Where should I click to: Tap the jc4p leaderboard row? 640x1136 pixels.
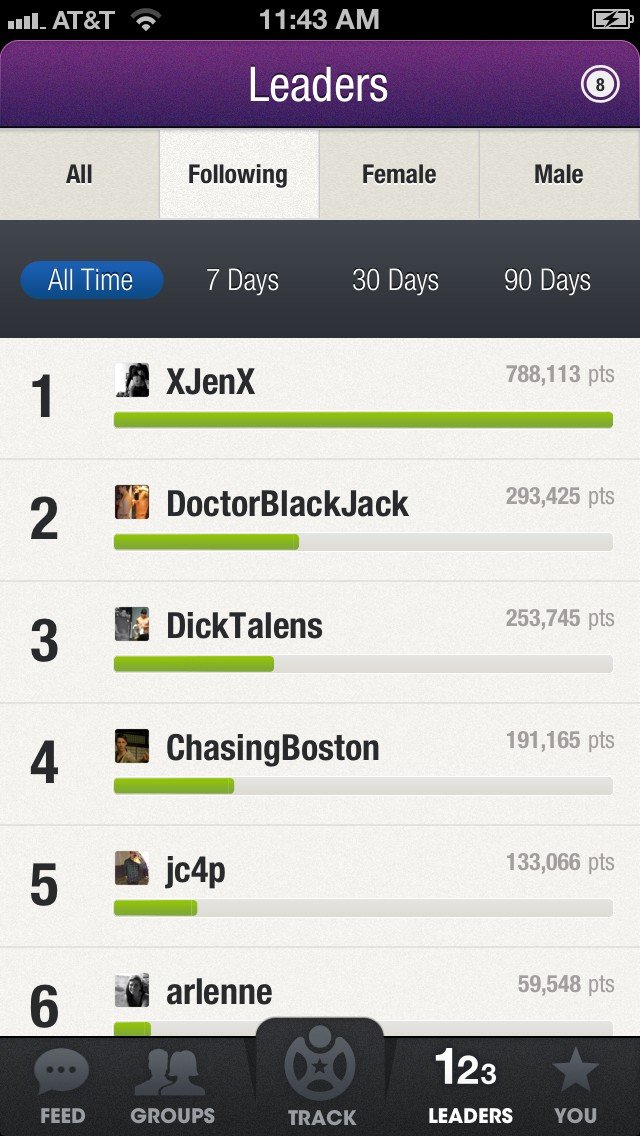coord(320,886)
